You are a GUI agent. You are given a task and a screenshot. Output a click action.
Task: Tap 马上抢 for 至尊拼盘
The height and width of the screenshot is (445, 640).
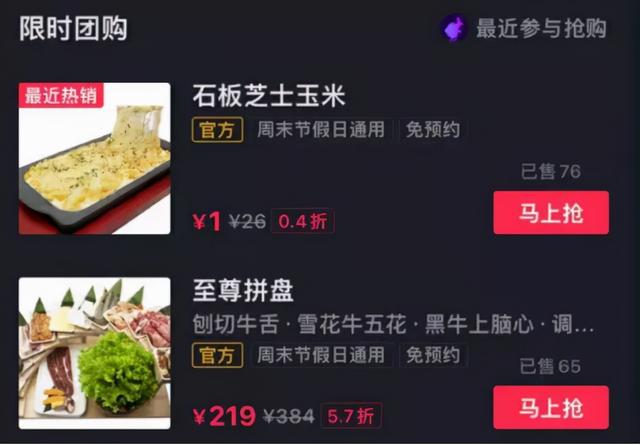(550, 407)
